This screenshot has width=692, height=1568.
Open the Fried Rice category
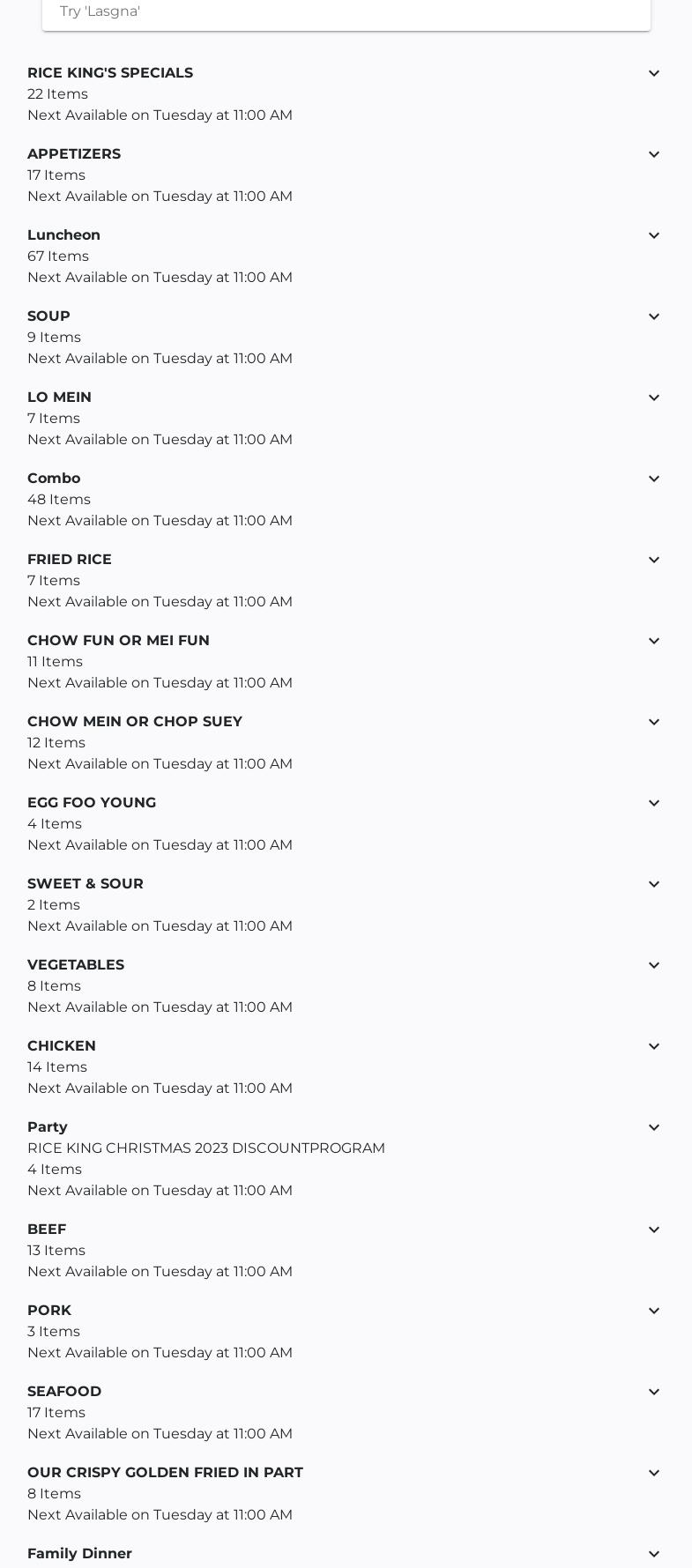tap(653, 560)
